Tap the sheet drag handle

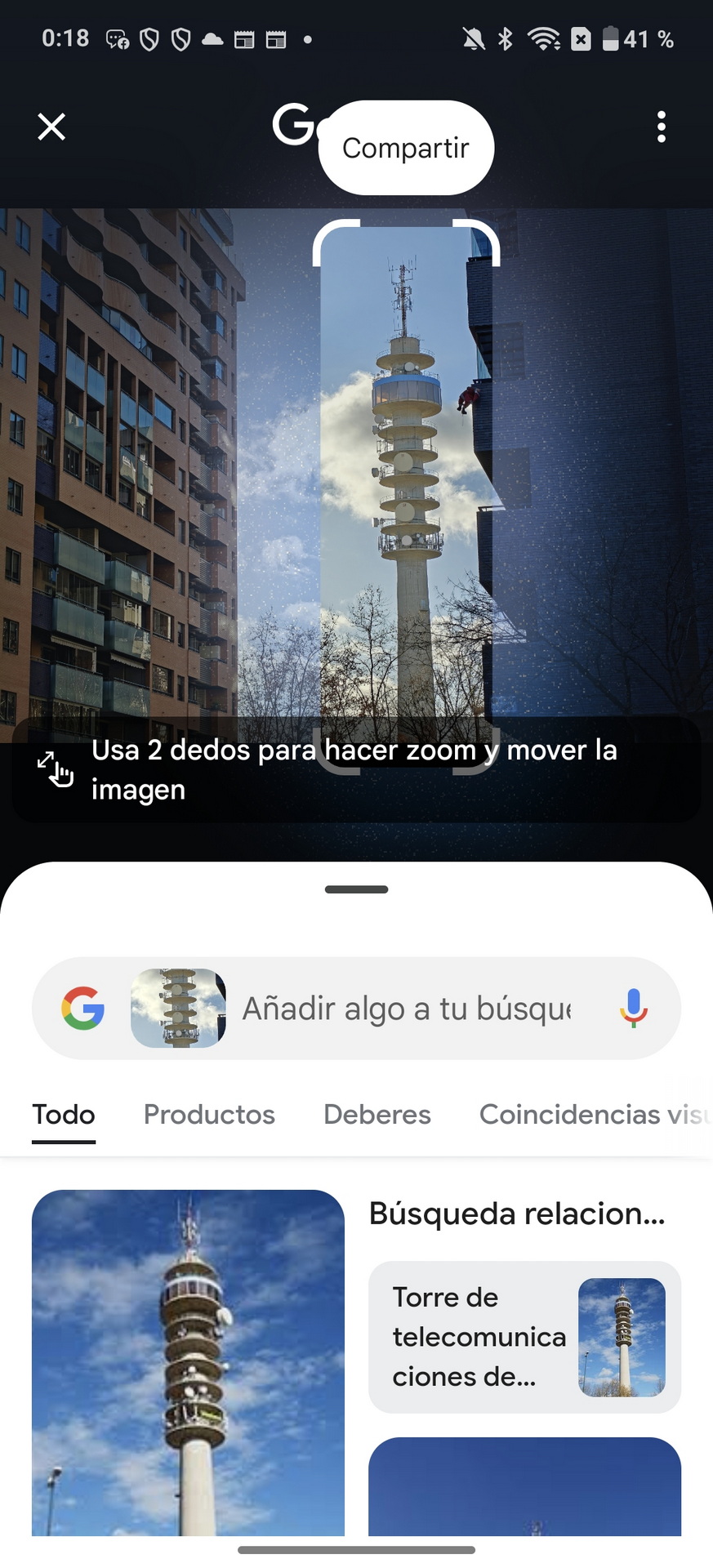356,889
